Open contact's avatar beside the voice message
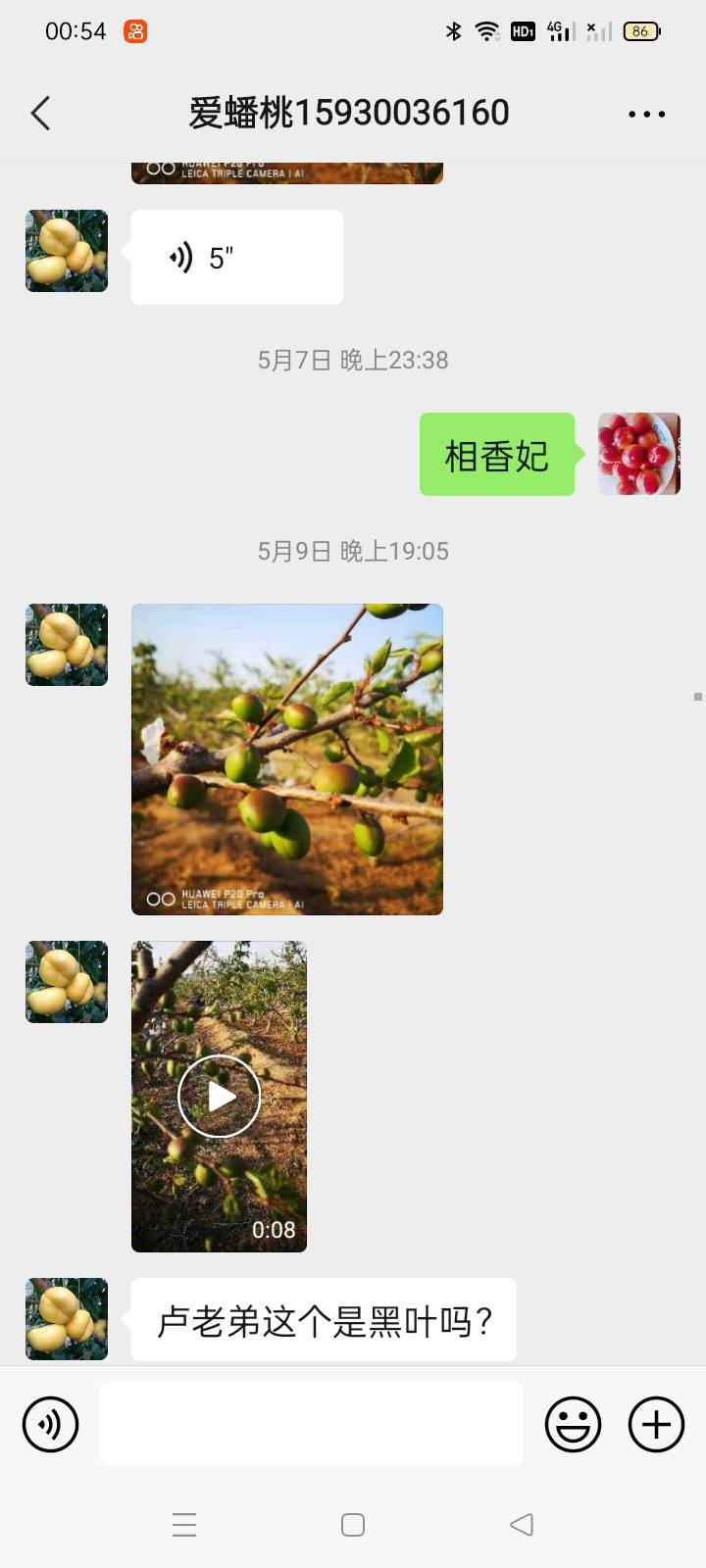Image resolution: width=706 pixels, height=1568 pixels. tap(67, 251)
